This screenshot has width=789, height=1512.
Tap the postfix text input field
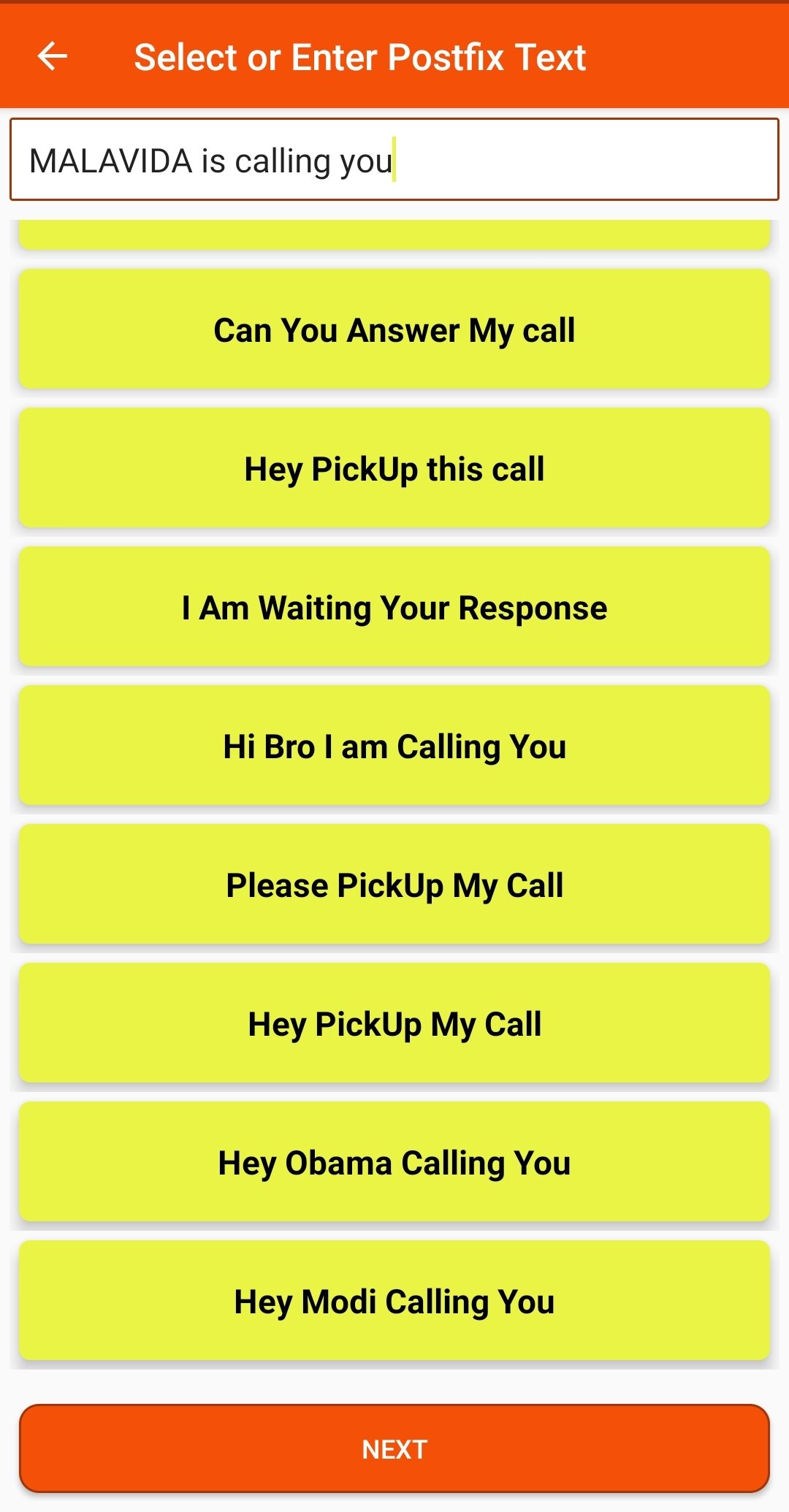point(394,159)
